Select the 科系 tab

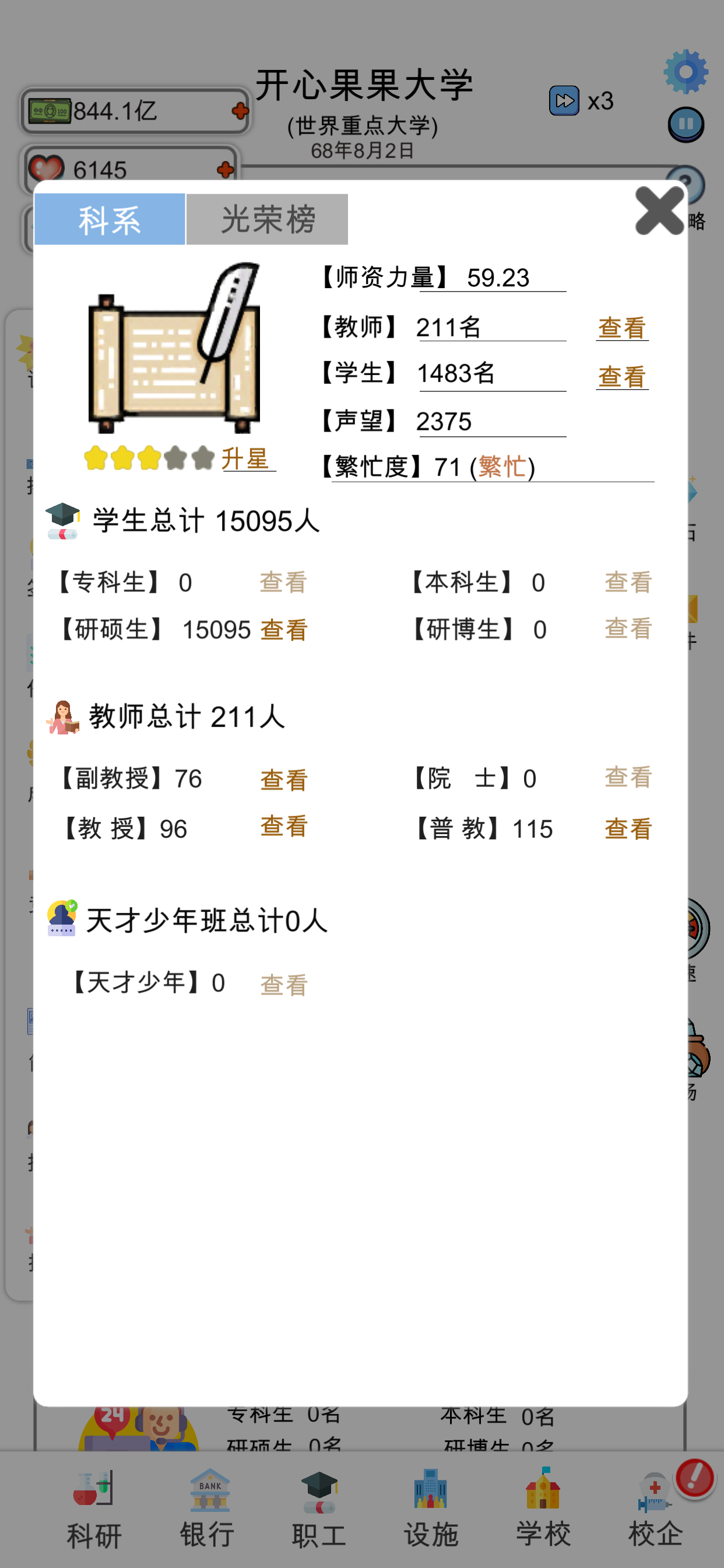[110, 219]
